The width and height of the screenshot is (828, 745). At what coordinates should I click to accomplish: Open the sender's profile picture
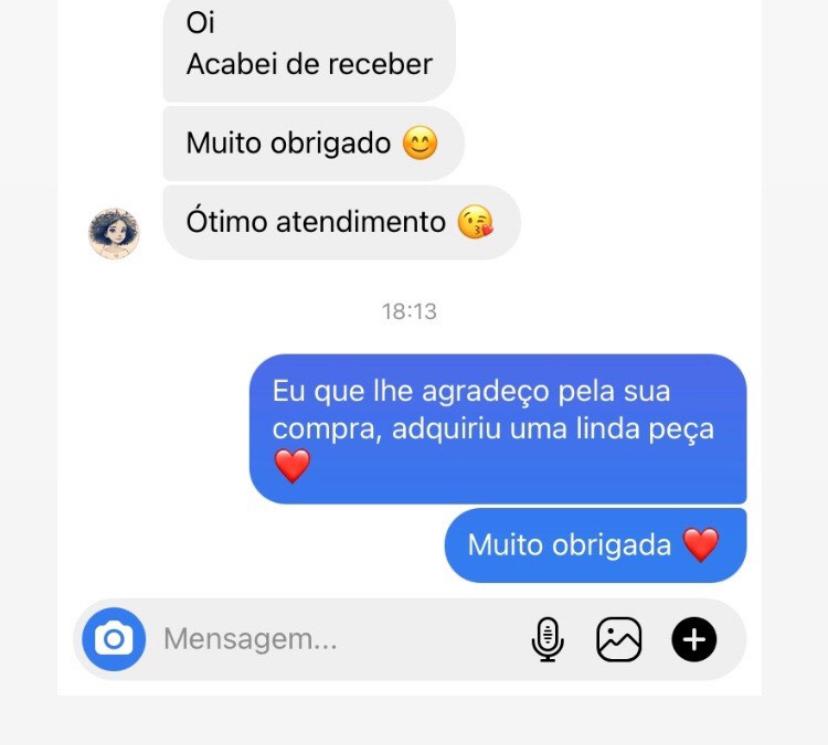click(x=114, y=234)
